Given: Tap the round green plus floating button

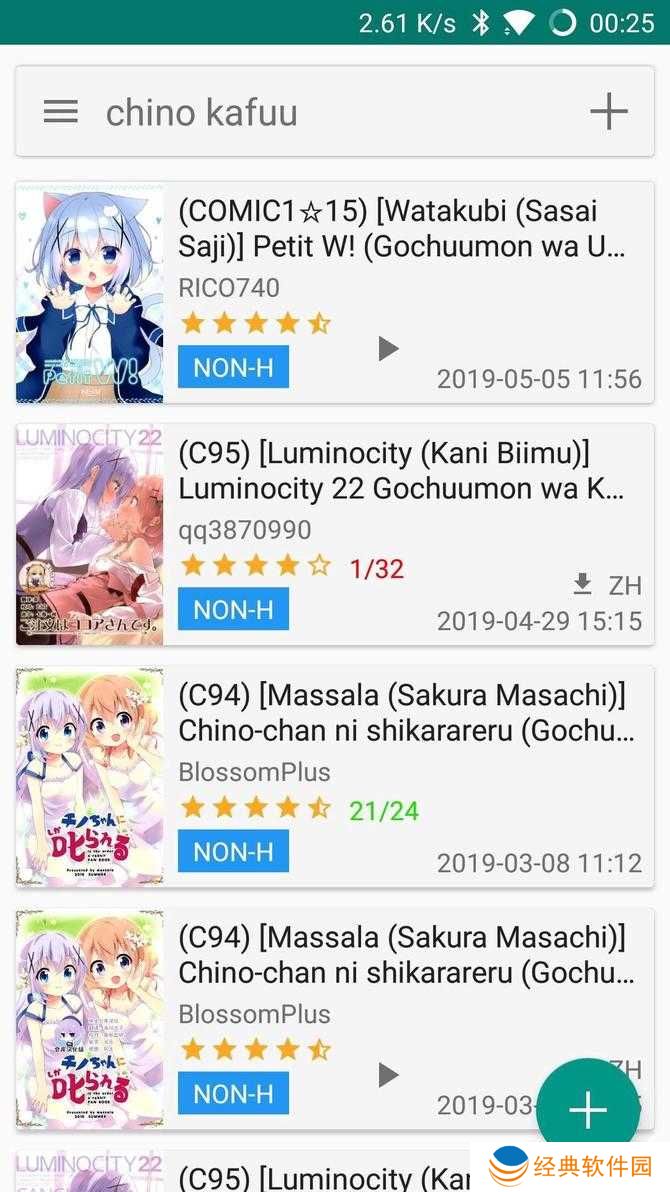Looking at the screenshot, I should [x=588, y=1110].
